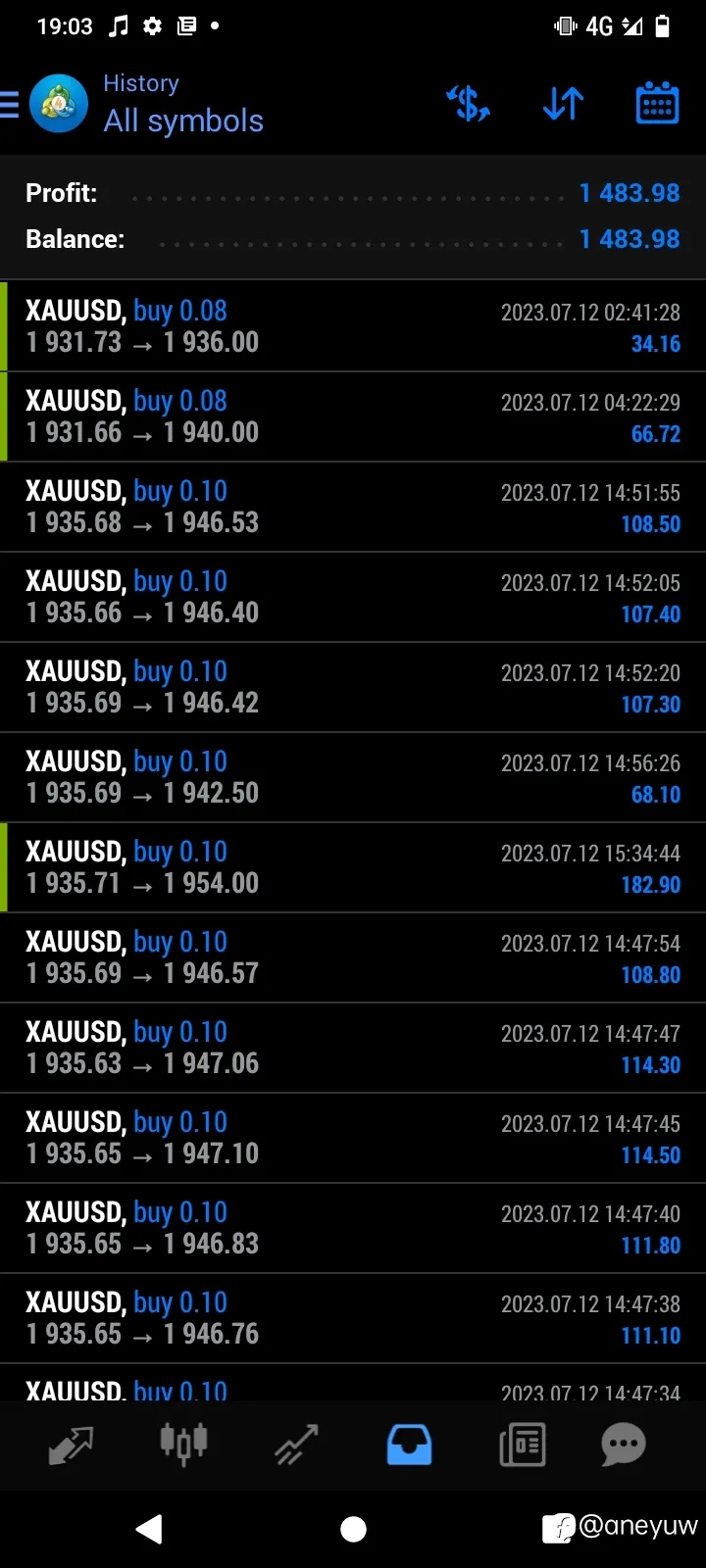706x1568 pixels.
Task: Go to the home screen
Action: [x=353, y=1529]
